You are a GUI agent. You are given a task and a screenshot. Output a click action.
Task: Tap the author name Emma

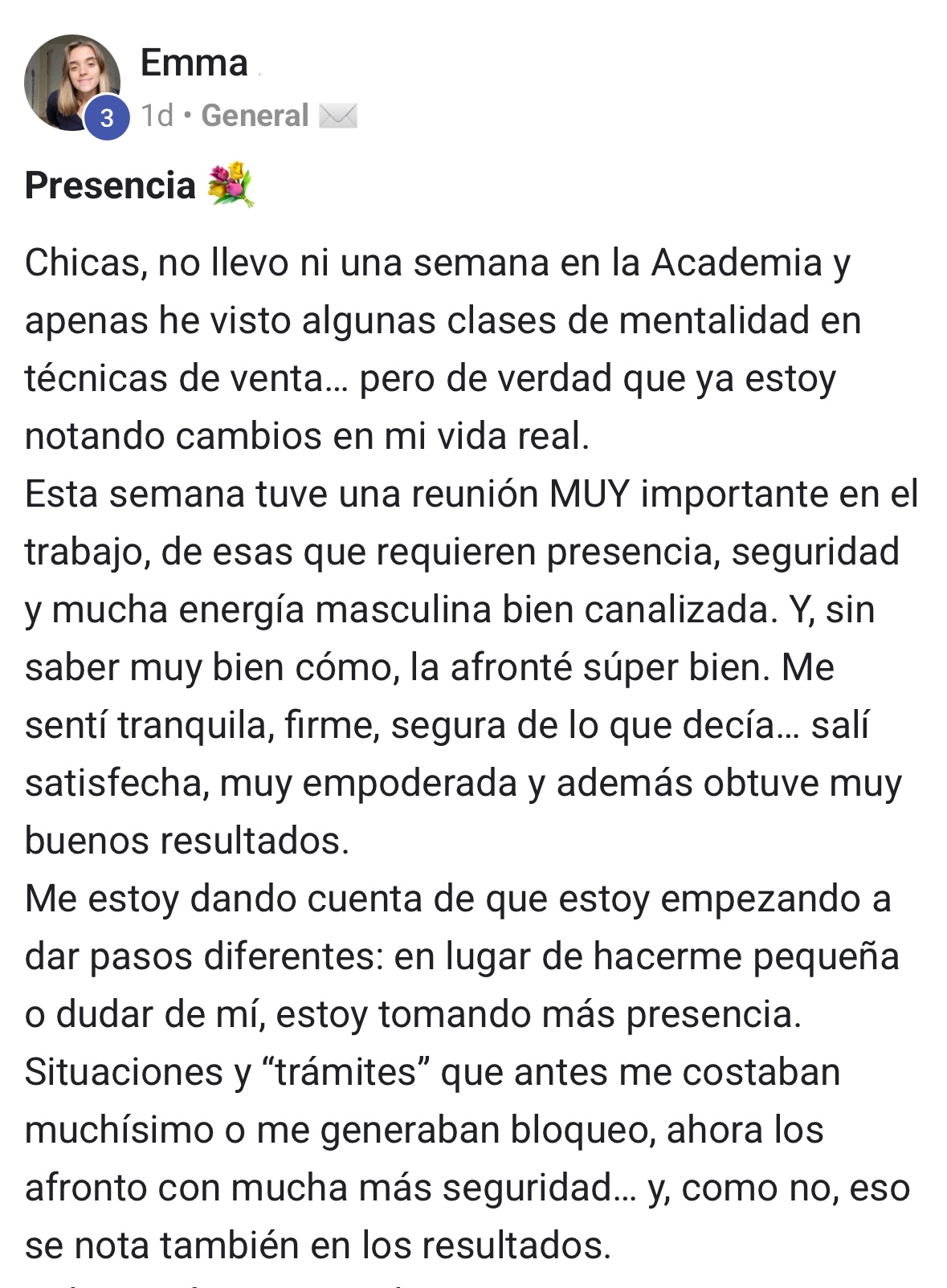(x=194, y=63)
